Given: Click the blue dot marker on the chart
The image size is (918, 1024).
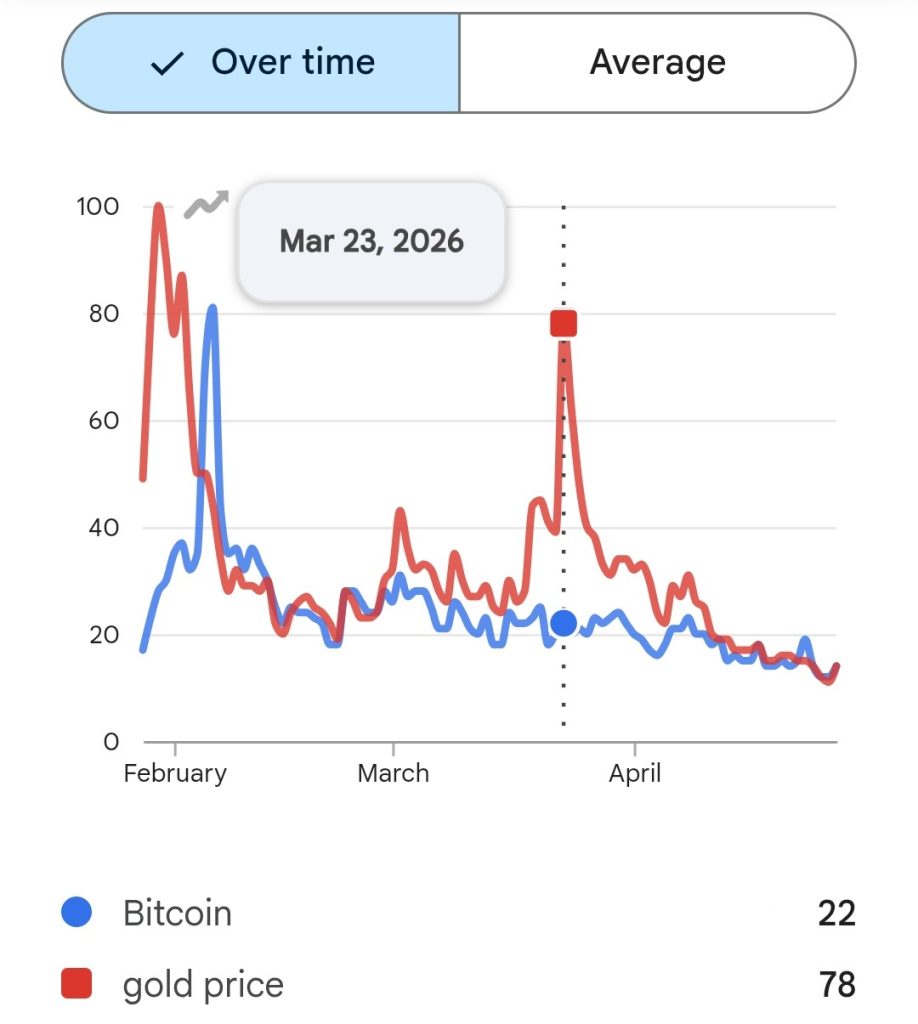Looking at the screenshot, I should (562, 623).
